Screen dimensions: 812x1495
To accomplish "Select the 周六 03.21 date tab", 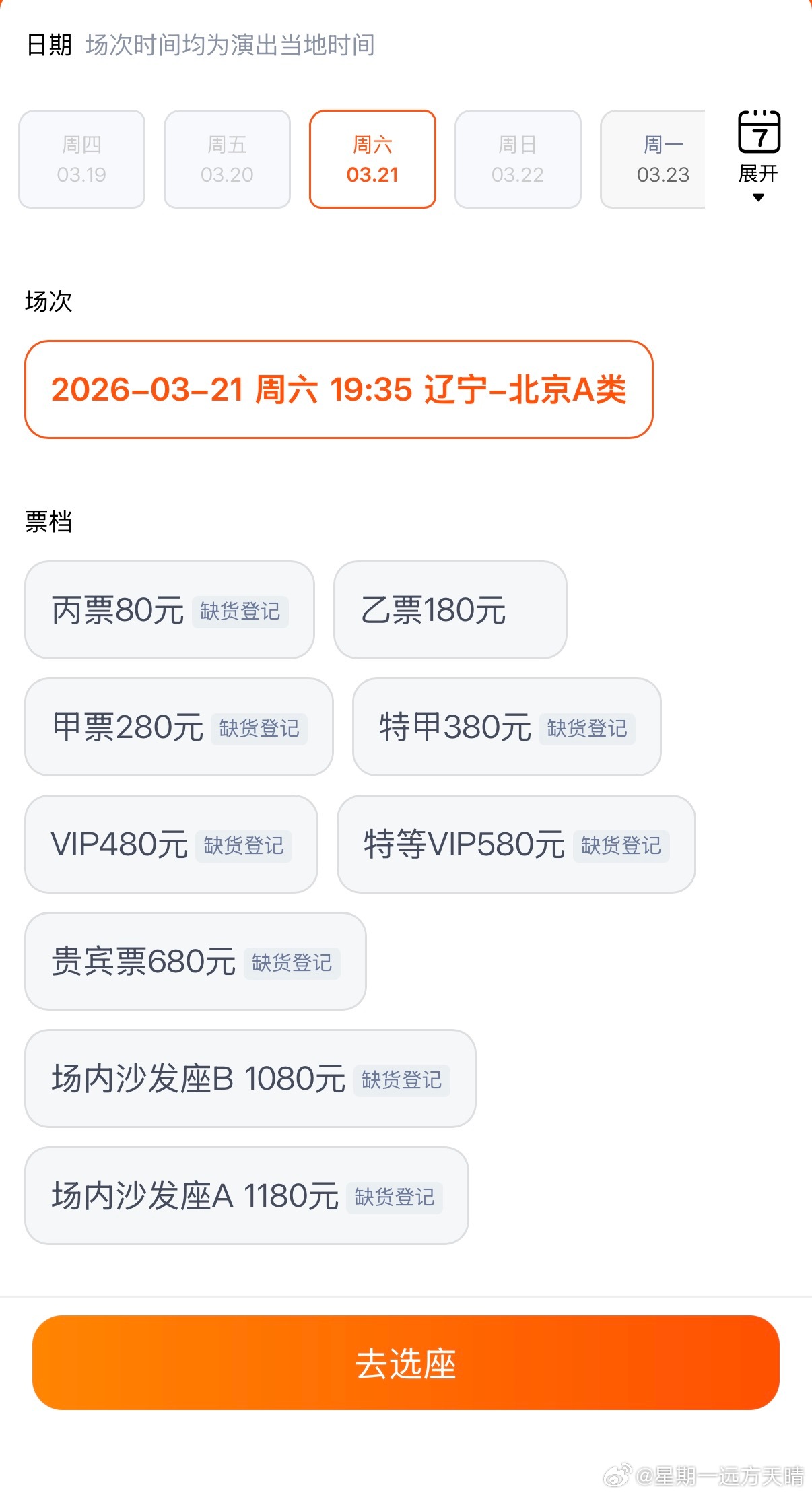I will [372, 159].
